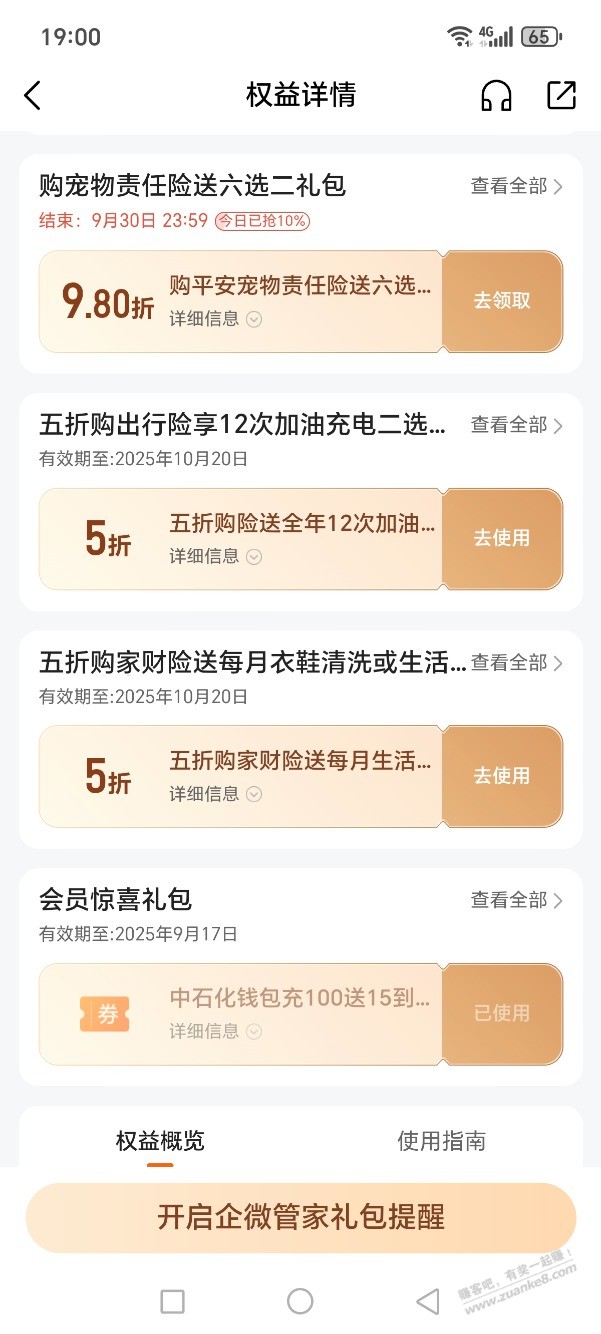The height and width of the screenshot is (1334, 601).
Task: Expand 详细信息 under 五折购家财险送每月生活
Action: [x=215, y=794]
